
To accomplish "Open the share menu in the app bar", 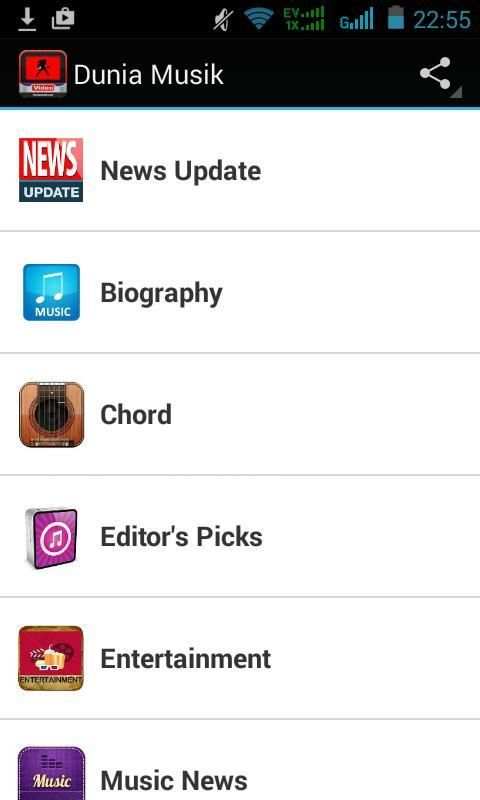I will (436, 74).
